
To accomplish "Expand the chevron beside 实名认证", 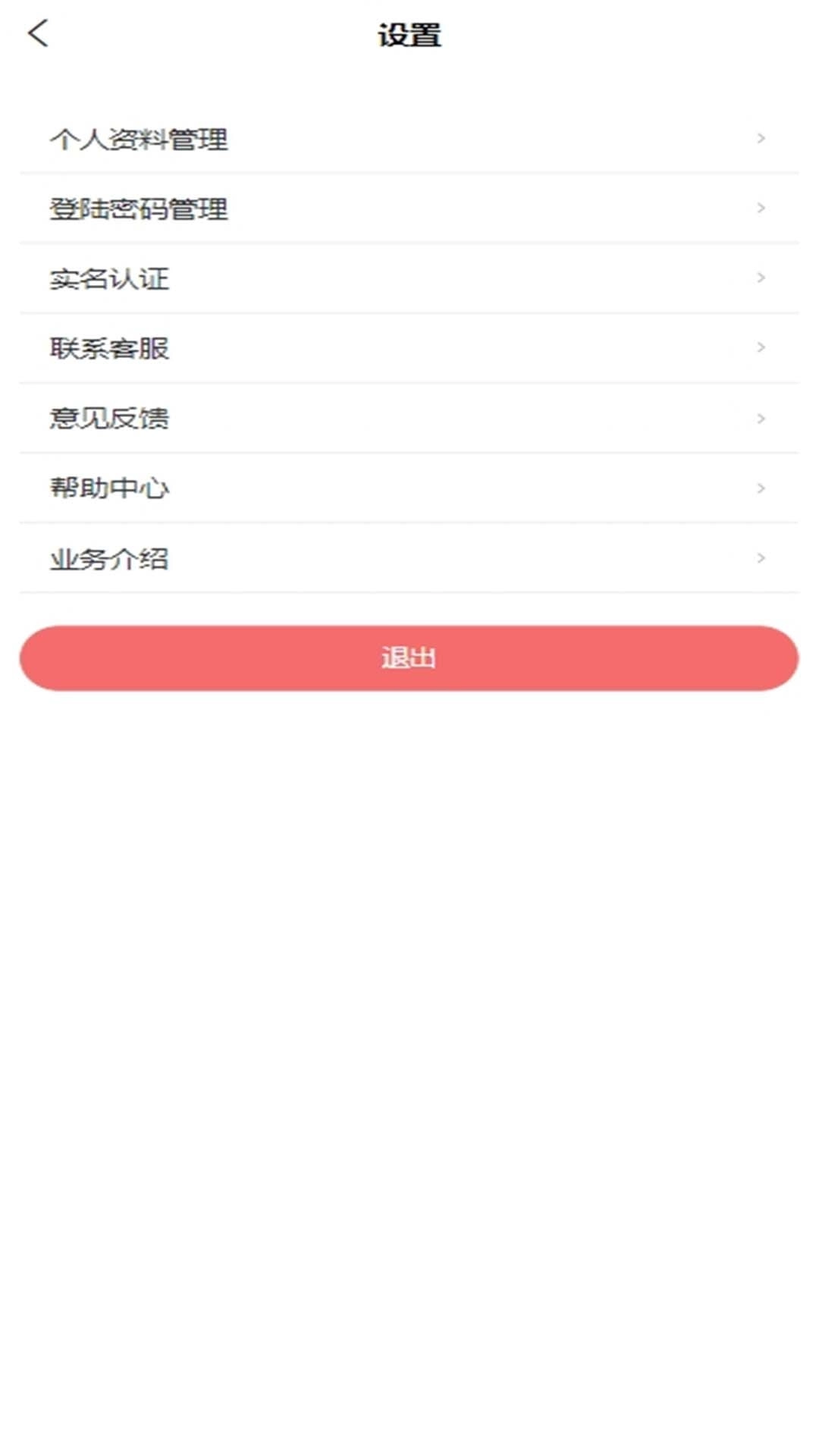I will pos(761,279).
